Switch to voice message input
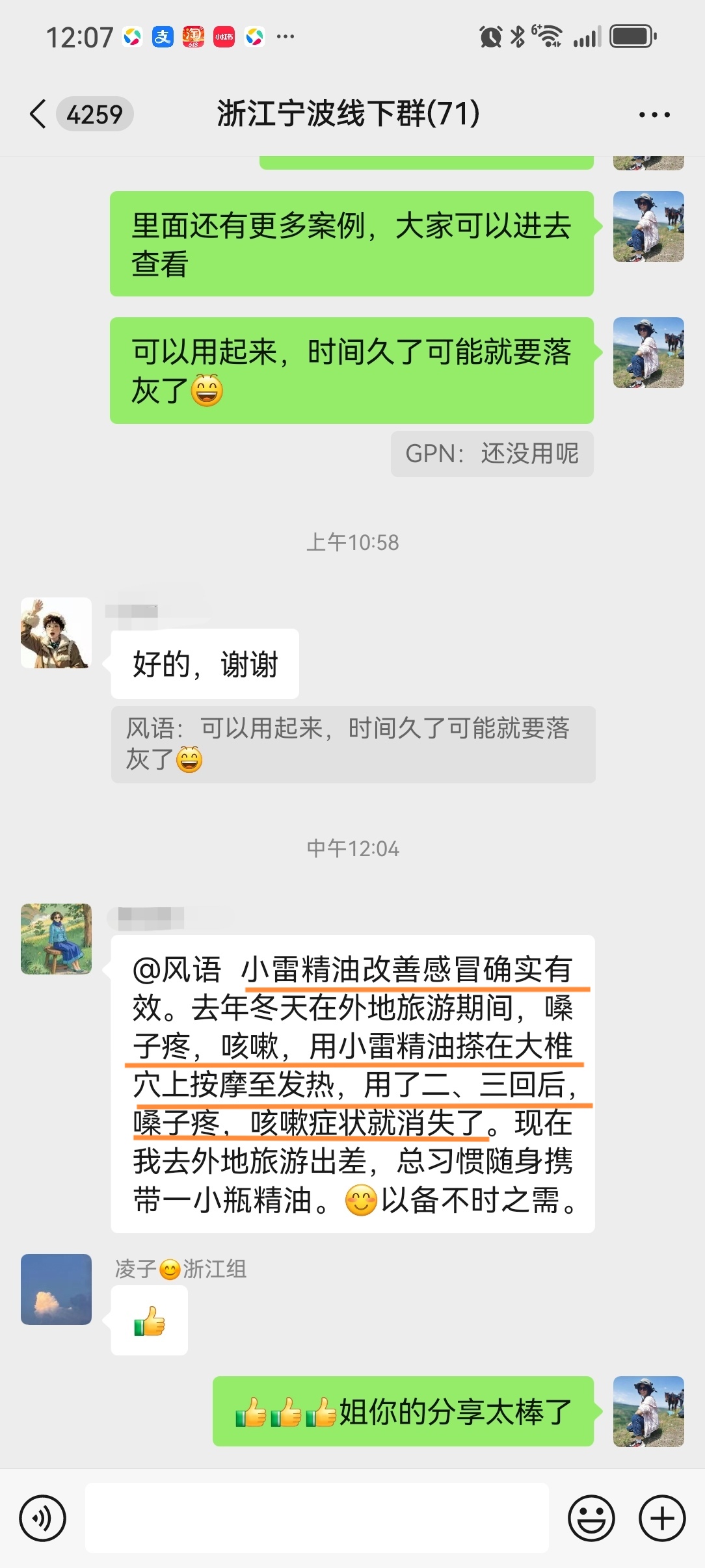This screenshot has width=705, height=1568. pyautogui.click(x=42, y=1518)
